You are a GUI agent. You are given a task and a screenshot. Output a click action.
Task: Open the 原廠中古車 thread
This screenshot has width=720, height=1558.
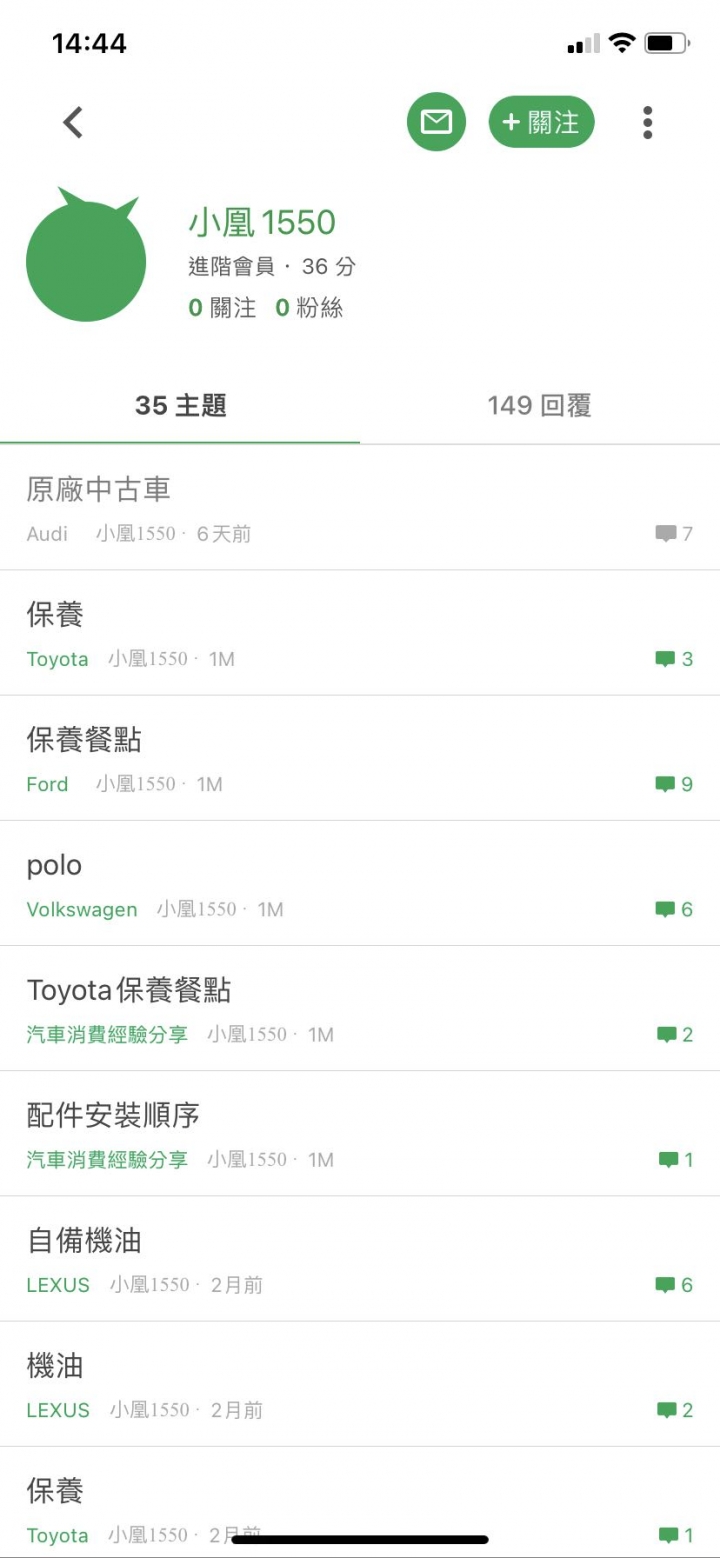[360, 508]
